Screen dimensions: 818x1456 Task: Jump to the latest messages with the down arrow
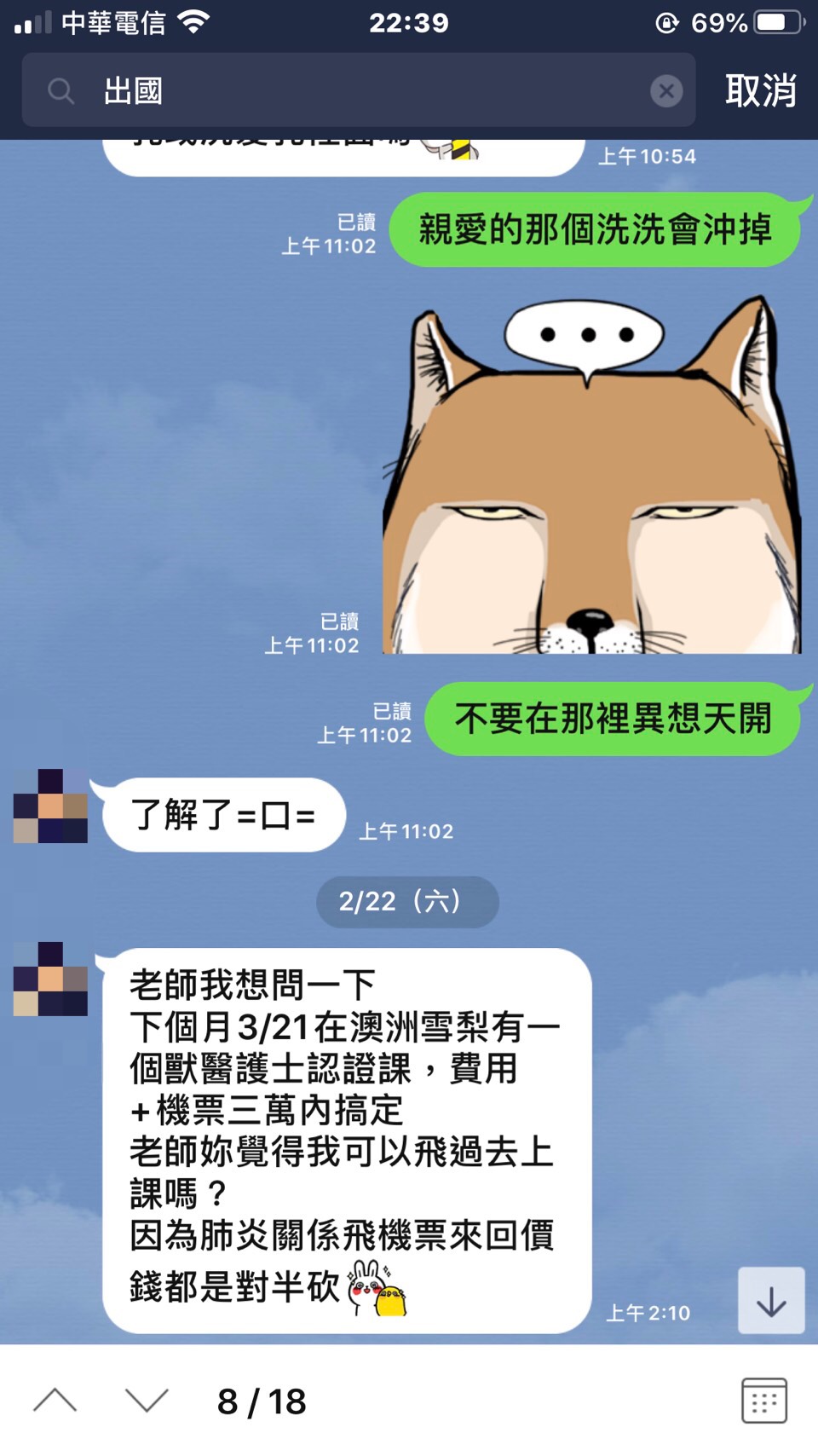(x=771, y=1301)
